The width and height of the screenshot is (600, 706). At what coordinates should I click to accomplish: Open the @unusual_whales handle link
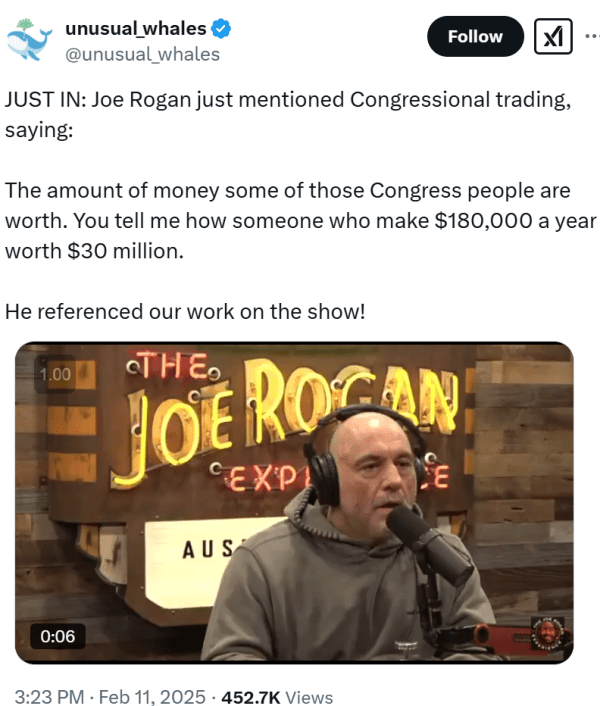tap(142, 54)
